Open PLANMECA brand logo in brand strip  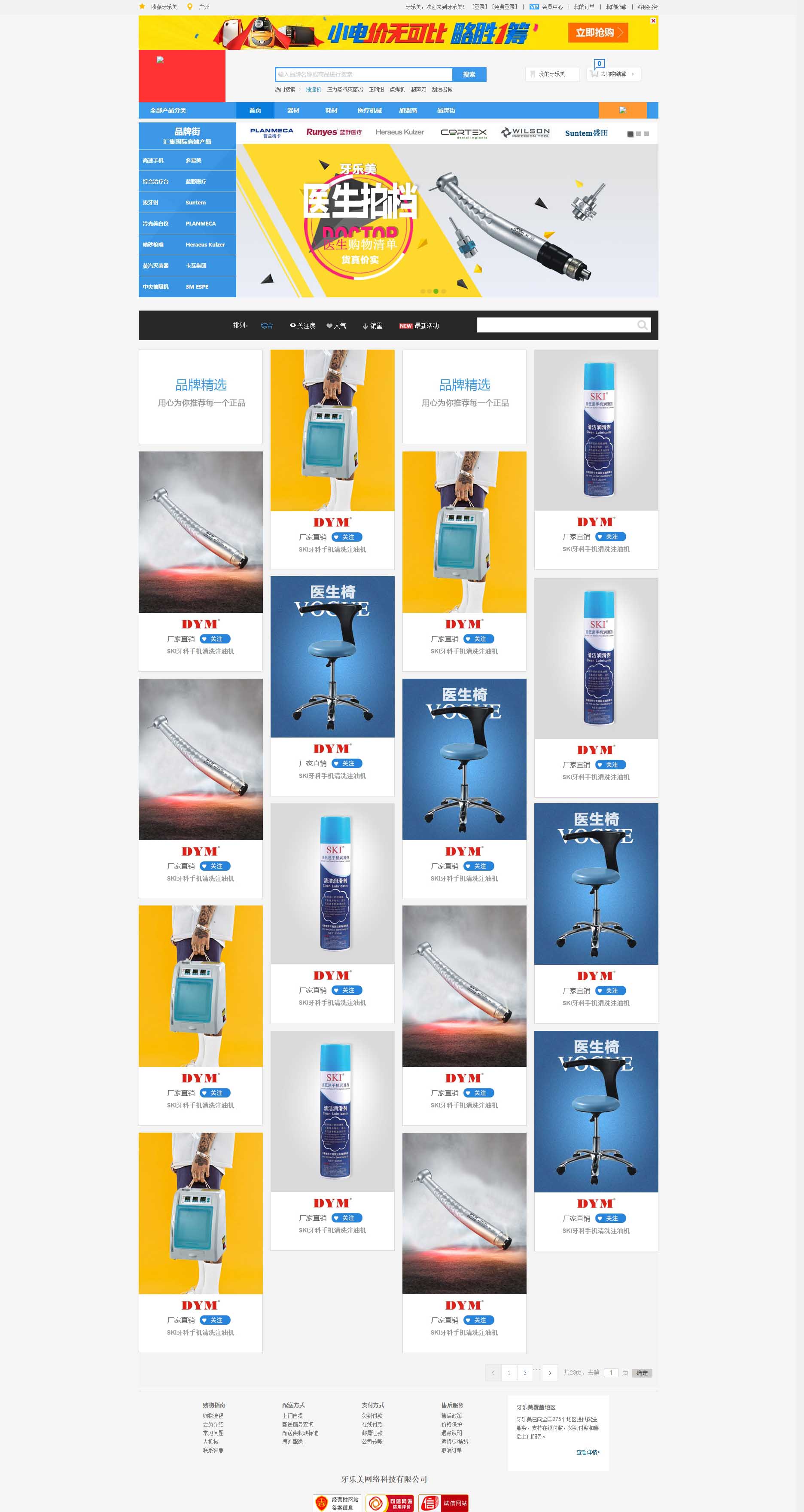pos(272,133)
